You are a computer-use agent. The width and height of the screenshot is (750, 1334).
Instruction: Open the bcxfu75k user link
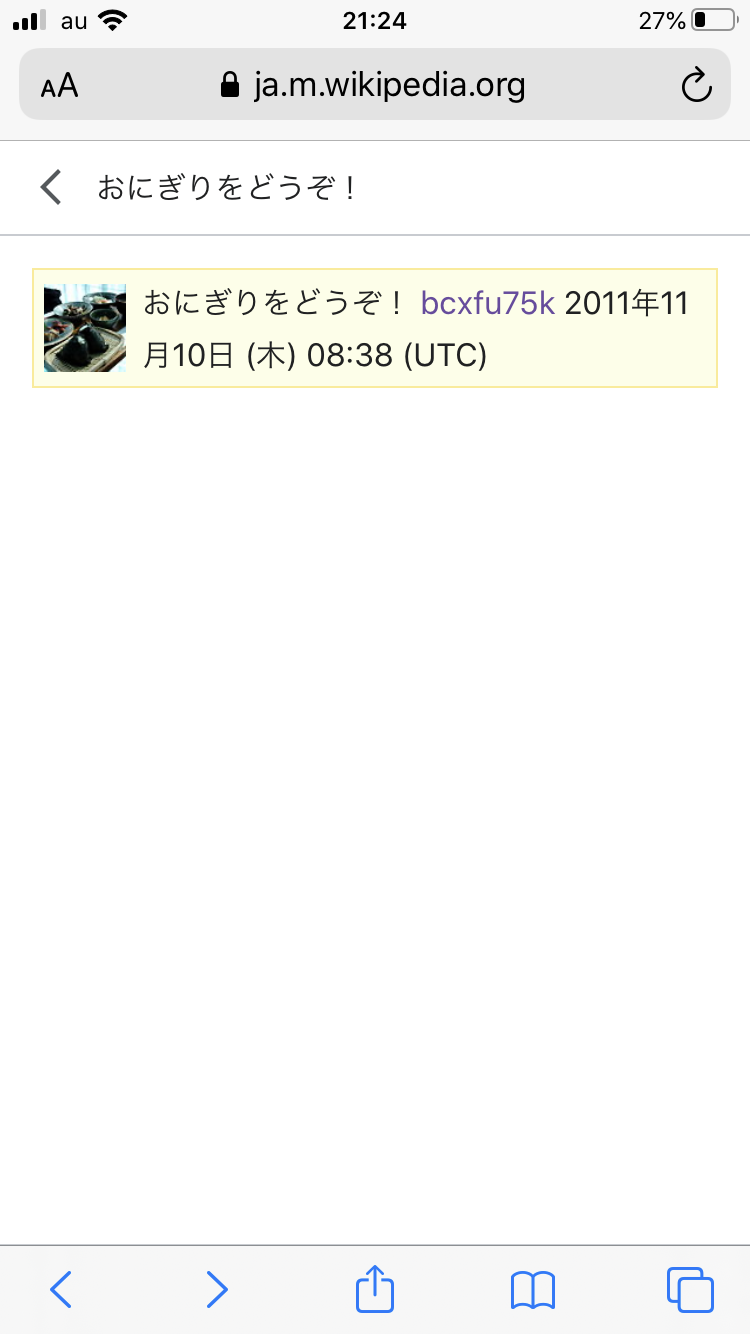click(487, 303)
